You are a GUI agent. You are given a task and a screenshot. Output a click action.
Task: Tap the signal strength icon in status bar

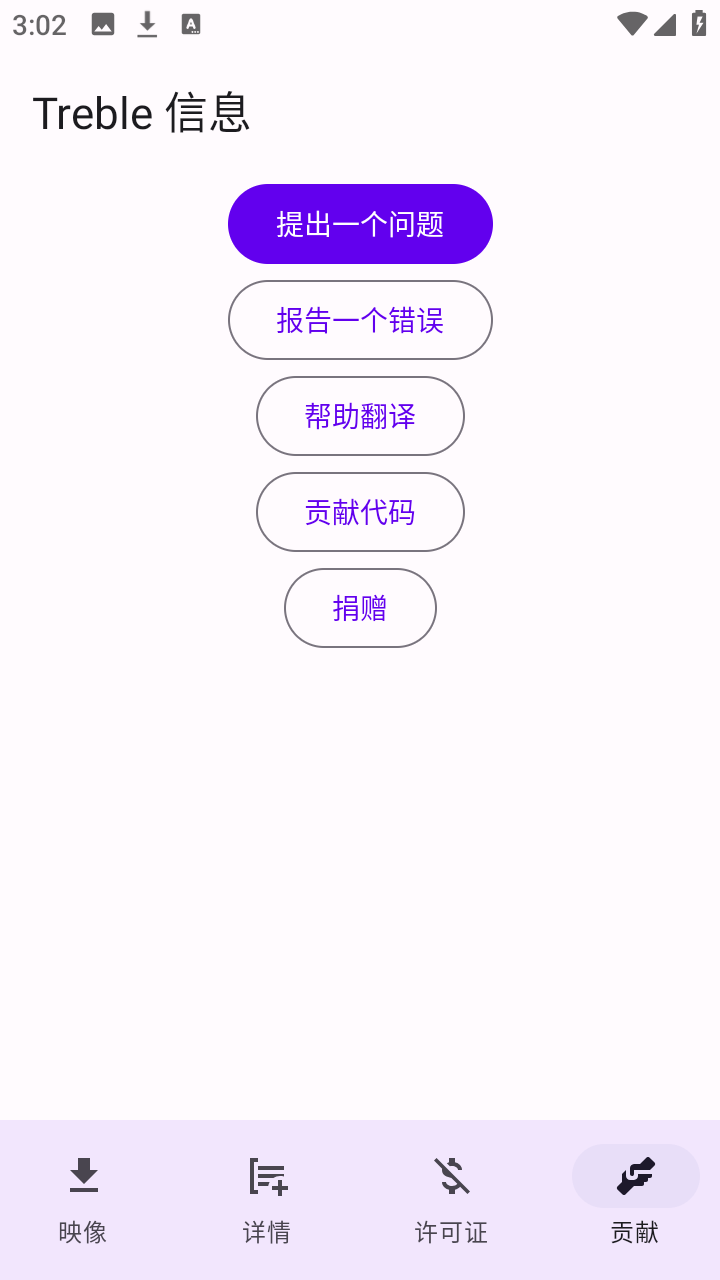point(666,24)
